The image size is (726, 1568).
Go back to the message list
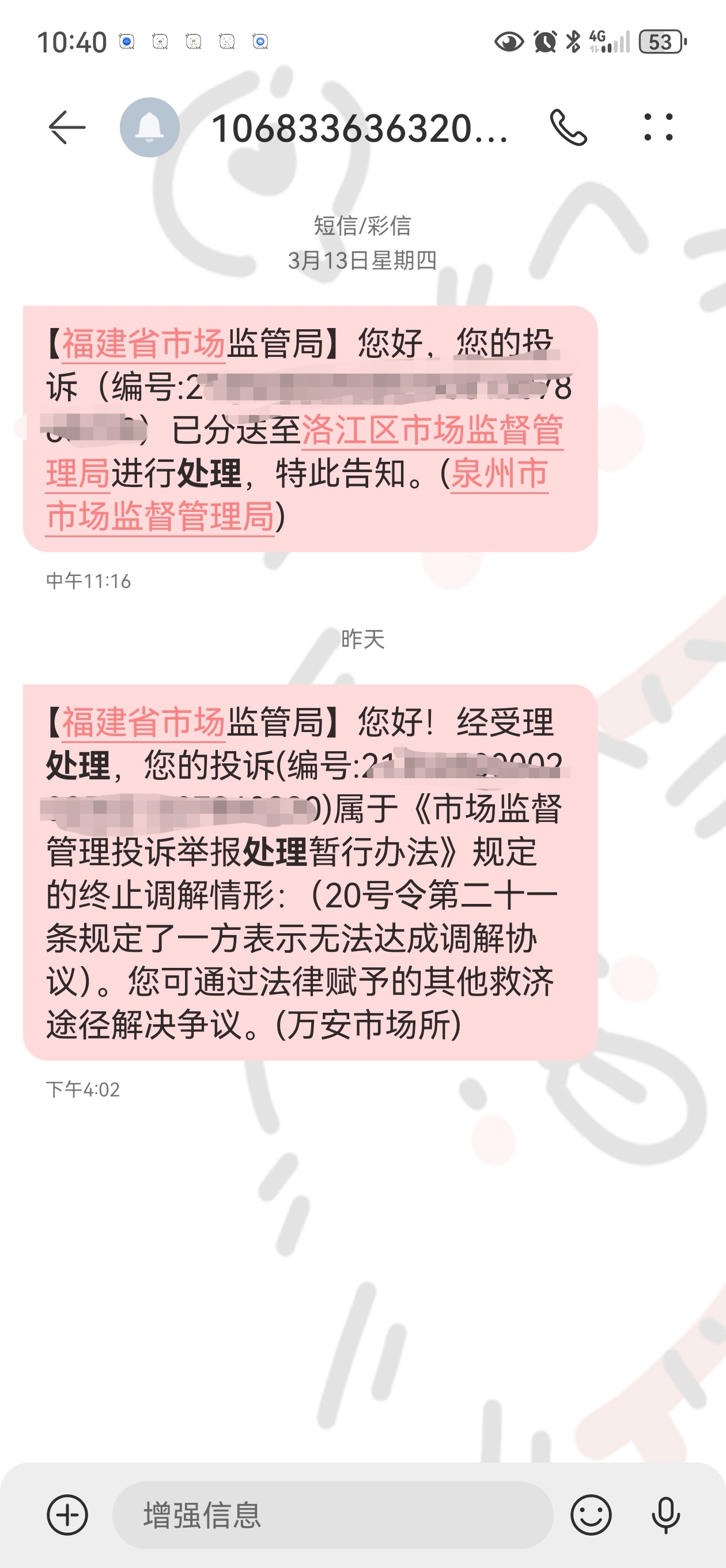(66, 127)
